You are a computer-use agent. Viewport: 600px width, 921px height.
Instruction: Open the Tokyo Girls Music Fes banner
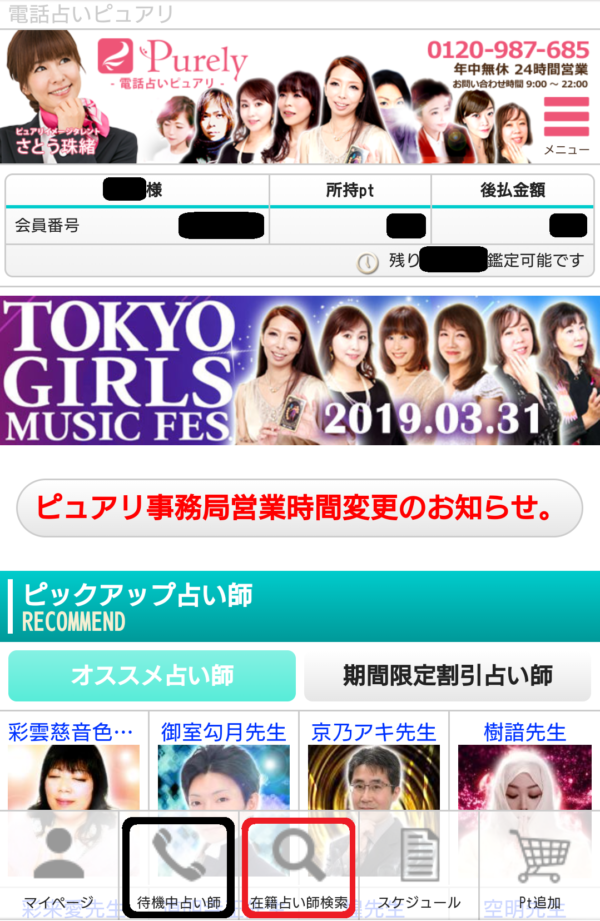coord(300,371)
